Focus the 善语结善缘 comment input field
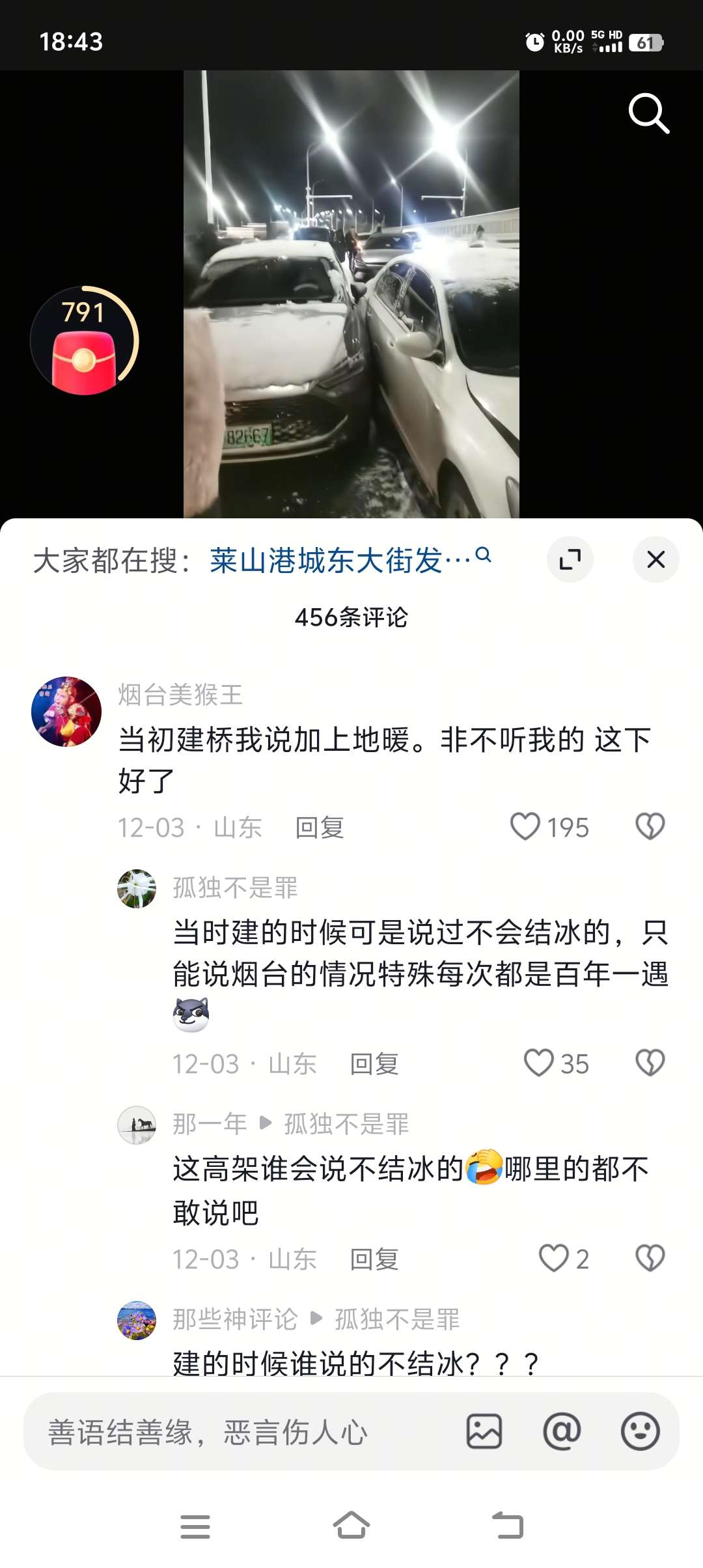 pyautogui.click(x=247, y=1433)
